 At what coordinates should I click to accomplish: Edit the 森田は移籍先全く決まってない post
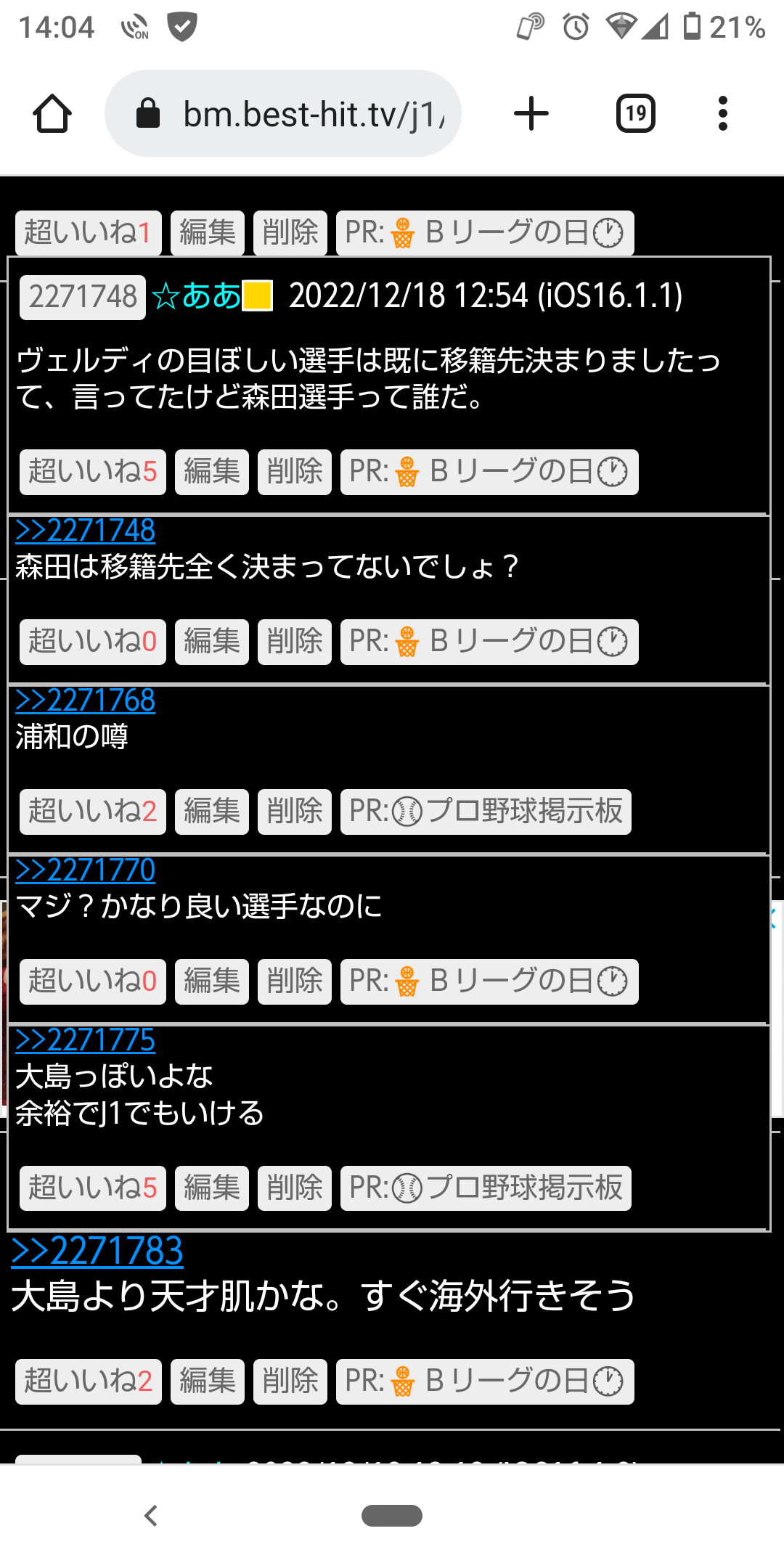coord(211,642)
